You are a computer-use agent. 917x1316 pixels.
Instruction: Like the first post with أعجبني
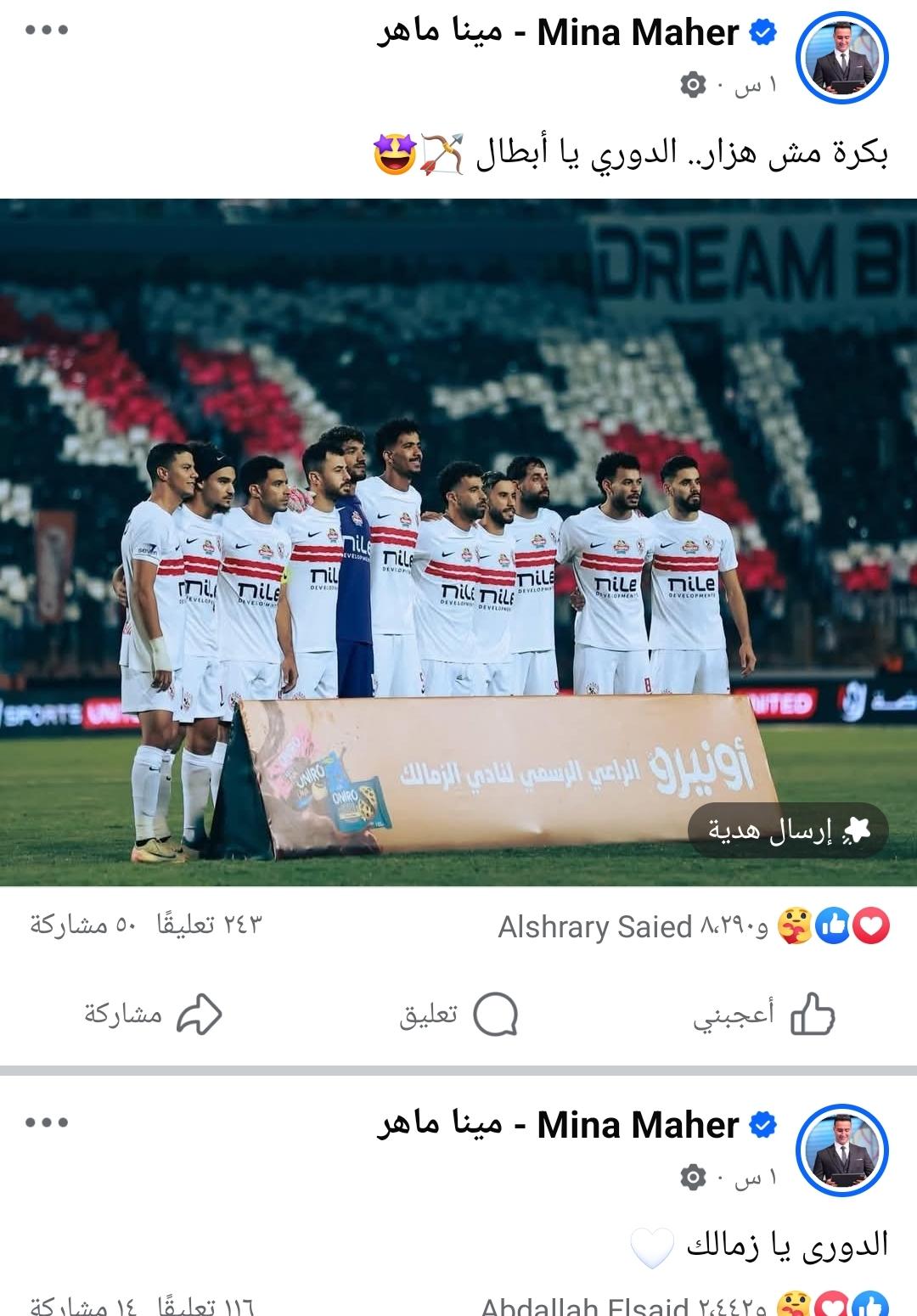tap(764, 1014)
